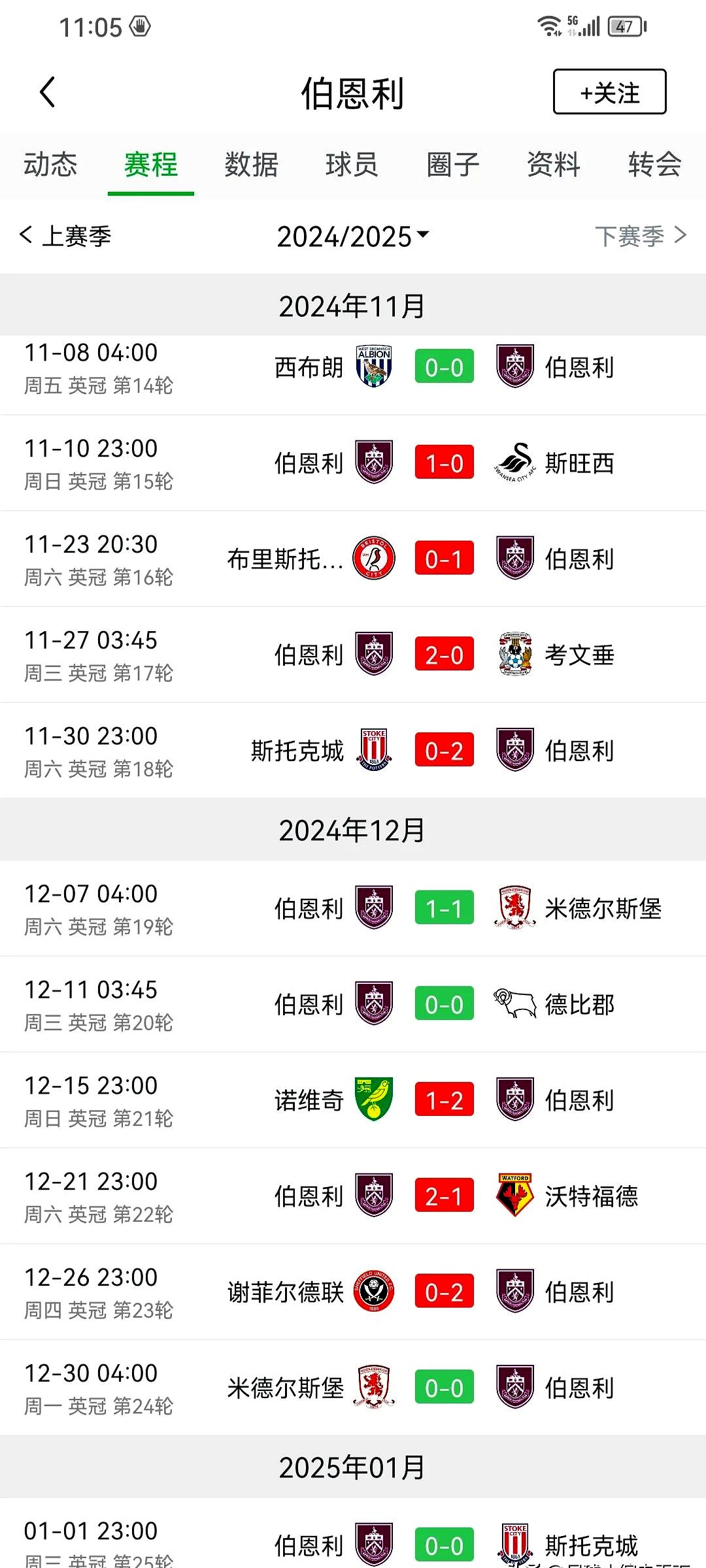706x1568 pixels.
Task: Click the West Brom team logo
Action: click(x=375, y=368)
